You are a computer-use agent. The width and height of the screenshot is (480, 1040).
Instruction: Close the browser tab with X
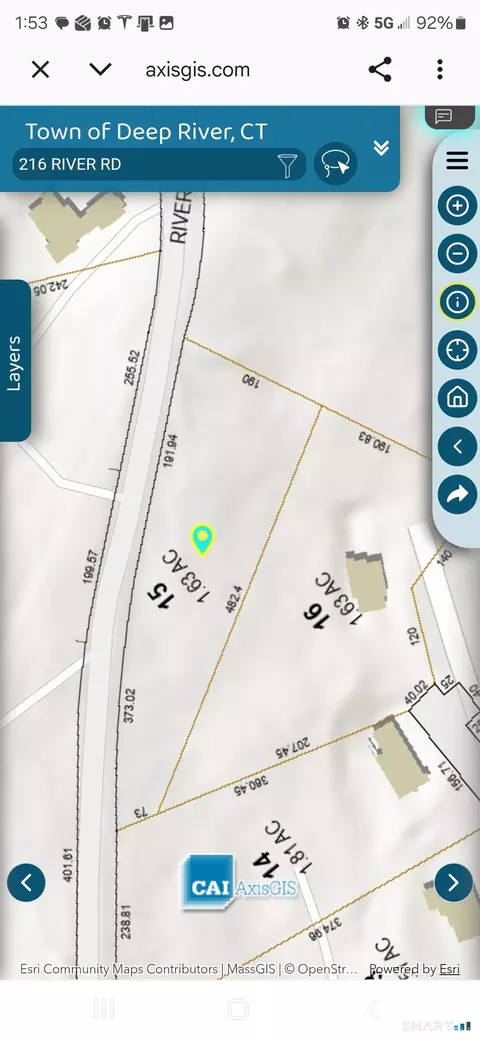[x=40, y=70]
